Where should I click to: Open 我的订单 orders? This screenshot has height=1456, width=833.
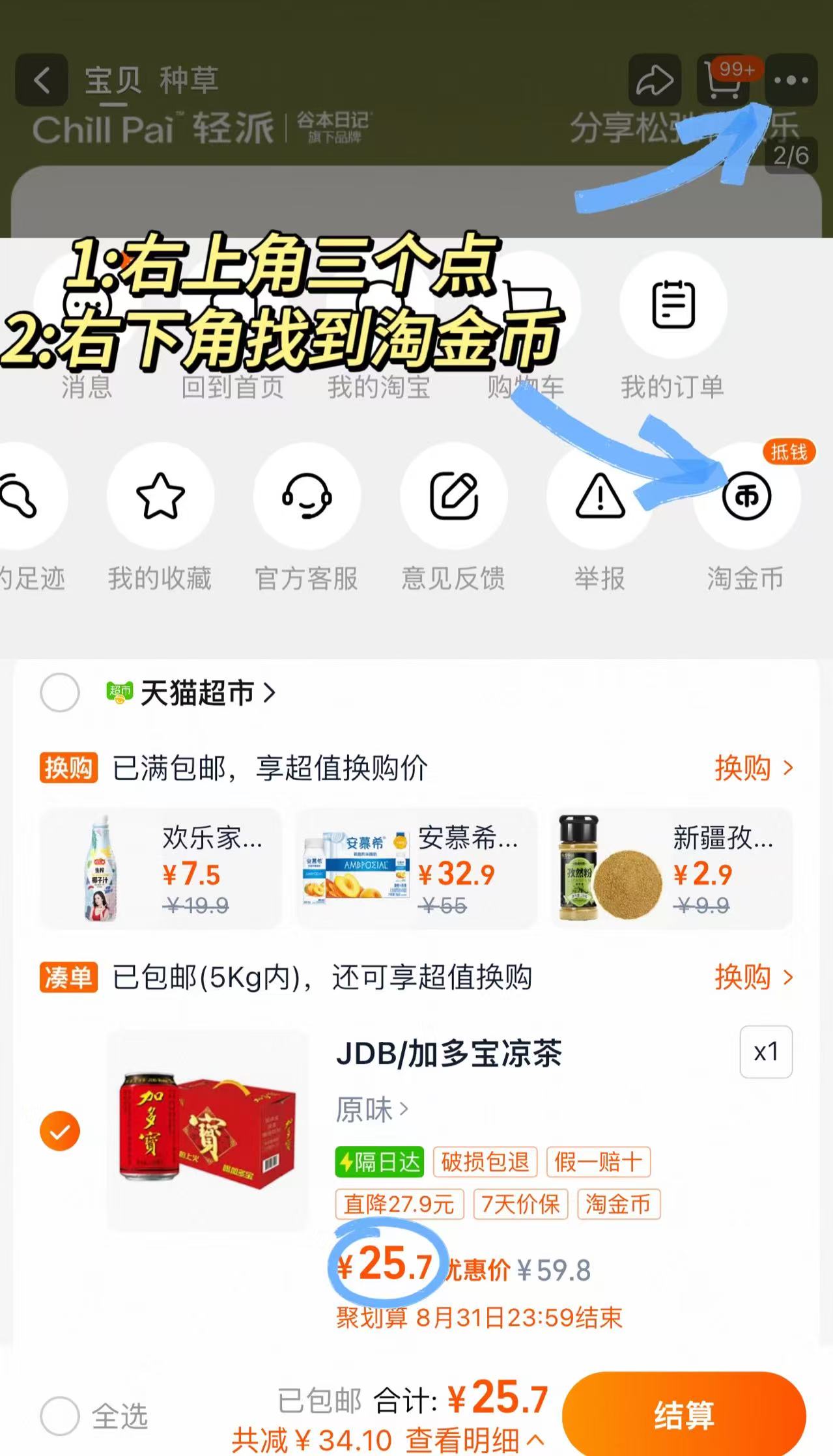tap(674, 306)
